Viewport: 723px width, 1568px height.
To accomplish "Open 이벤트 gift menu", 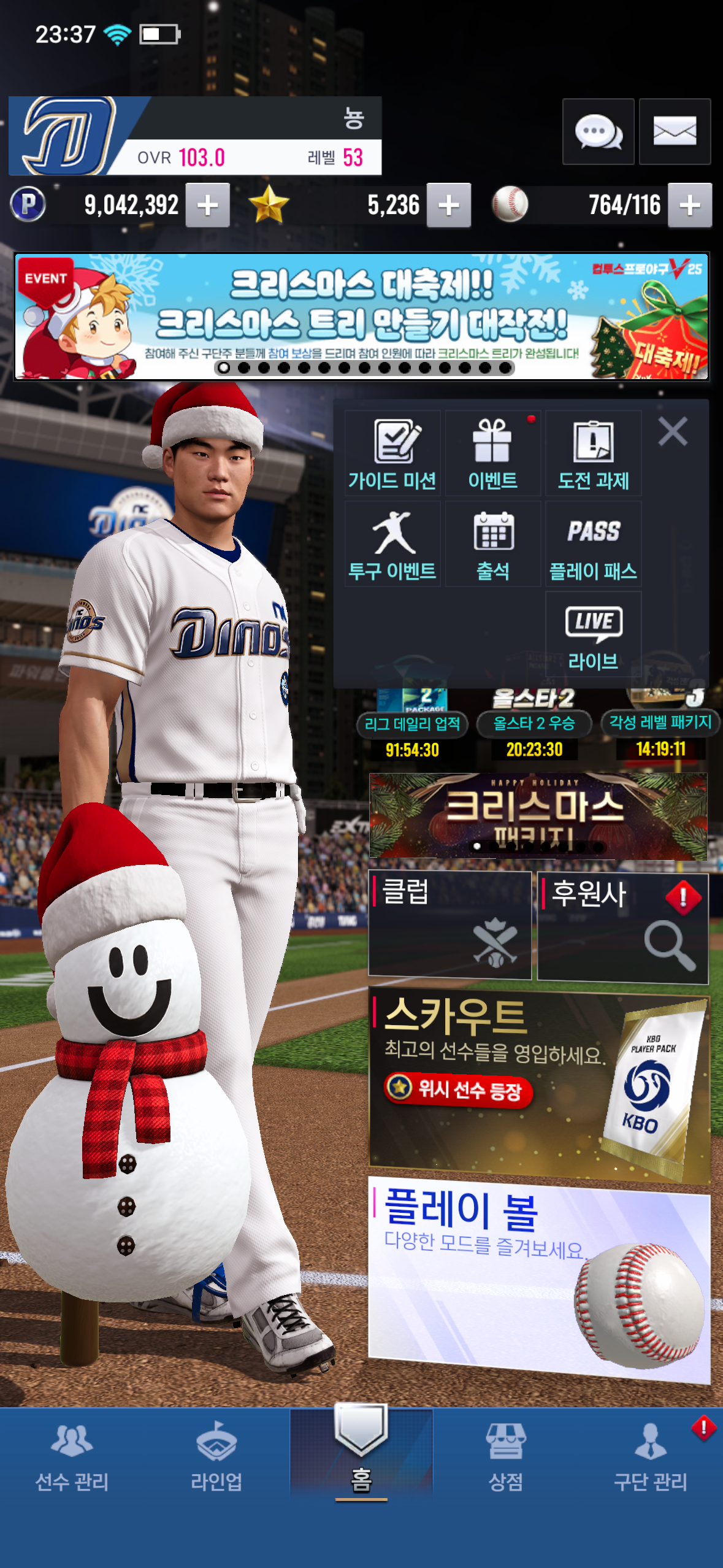I will click(x=492, y=454).
